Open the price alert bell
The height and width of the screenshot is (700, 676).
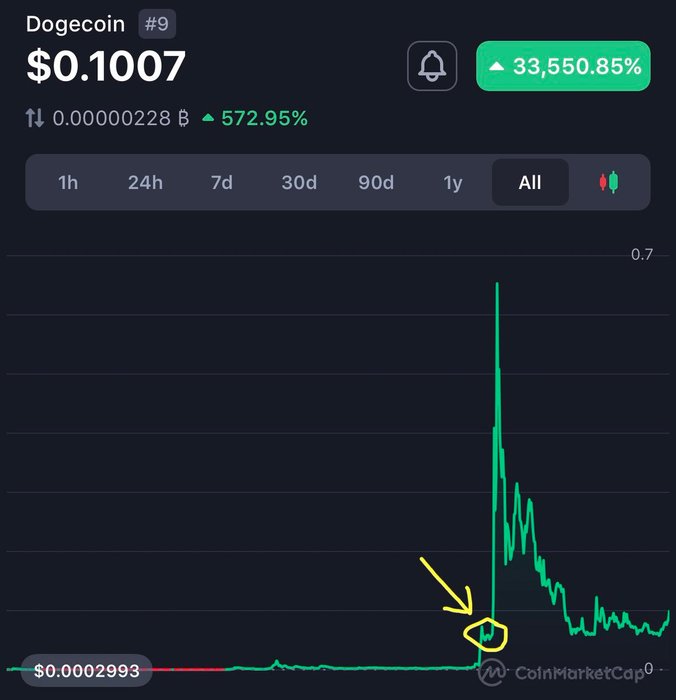point(432,66)
